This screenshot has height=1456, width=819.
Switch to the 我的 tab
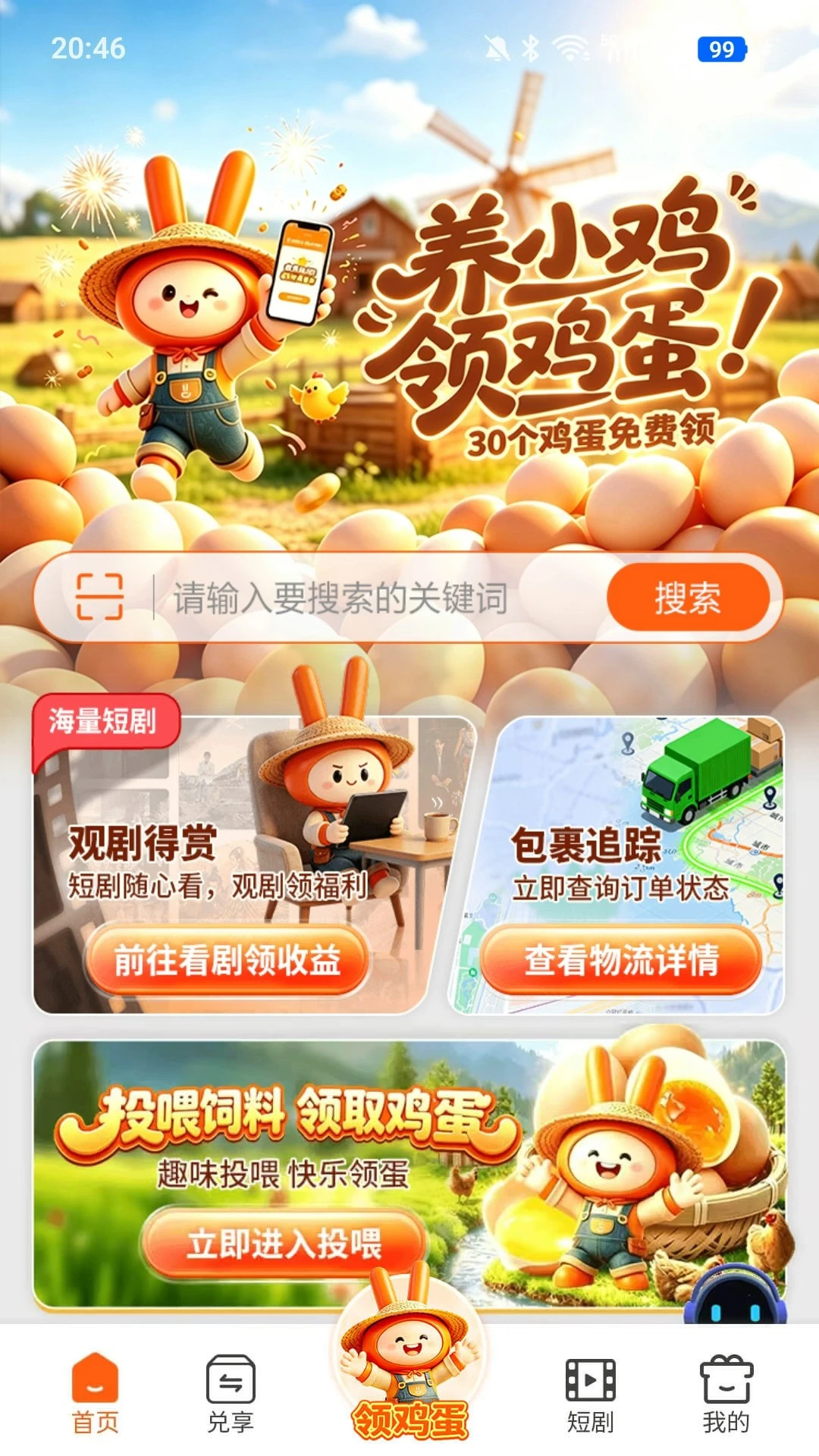[x=726, y=1393]
